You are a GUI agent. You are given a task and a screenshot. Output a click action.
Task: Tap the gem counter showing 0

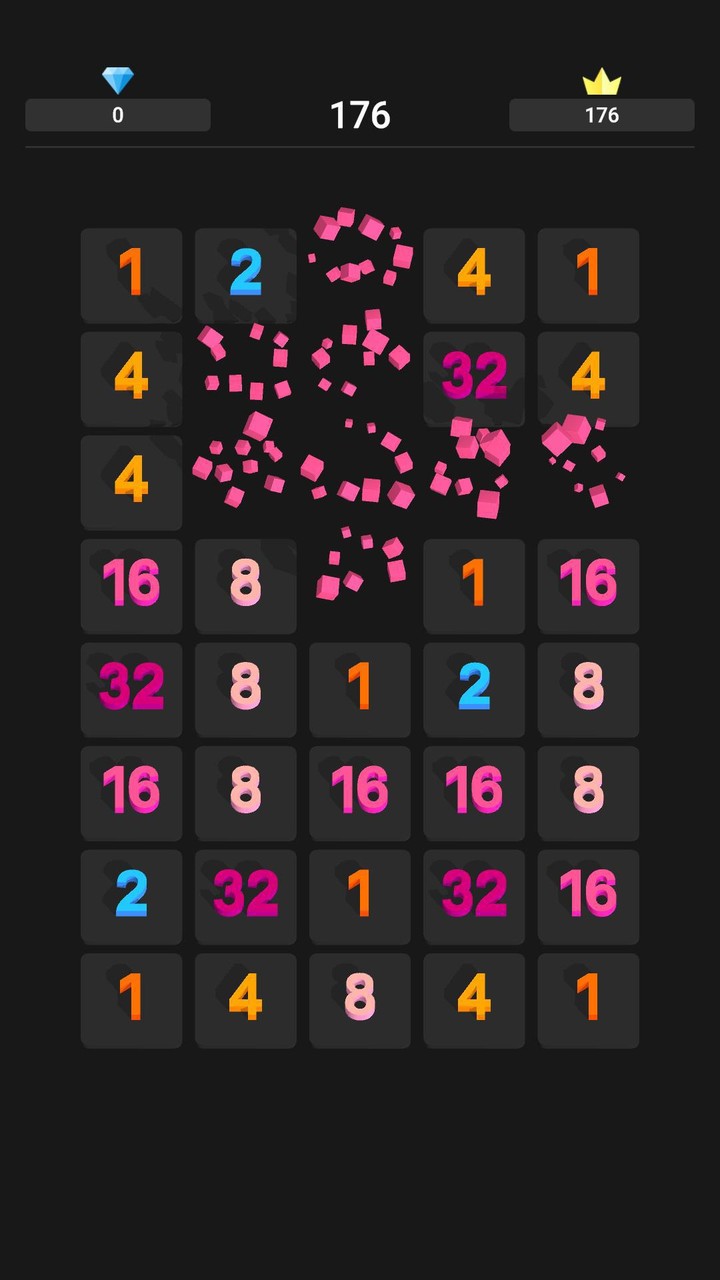[x=118, y=115]
